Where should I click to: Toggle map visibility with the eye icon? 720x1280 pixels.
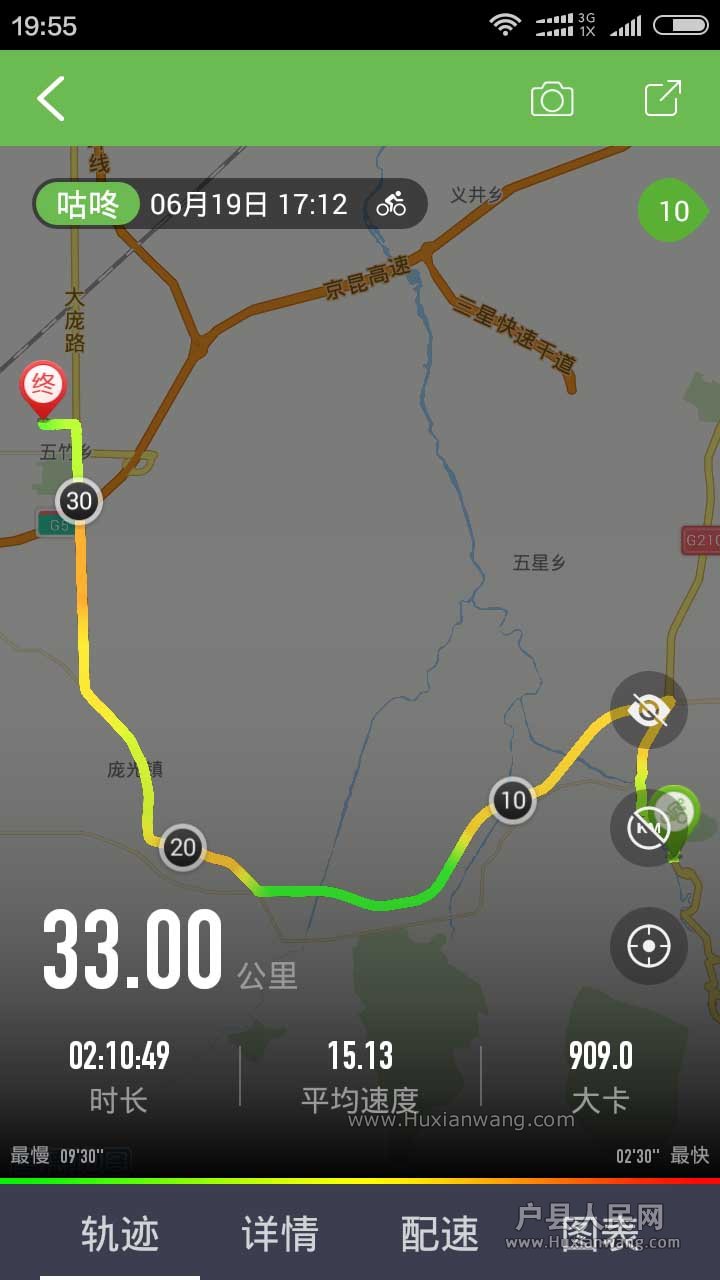[649, 710]
